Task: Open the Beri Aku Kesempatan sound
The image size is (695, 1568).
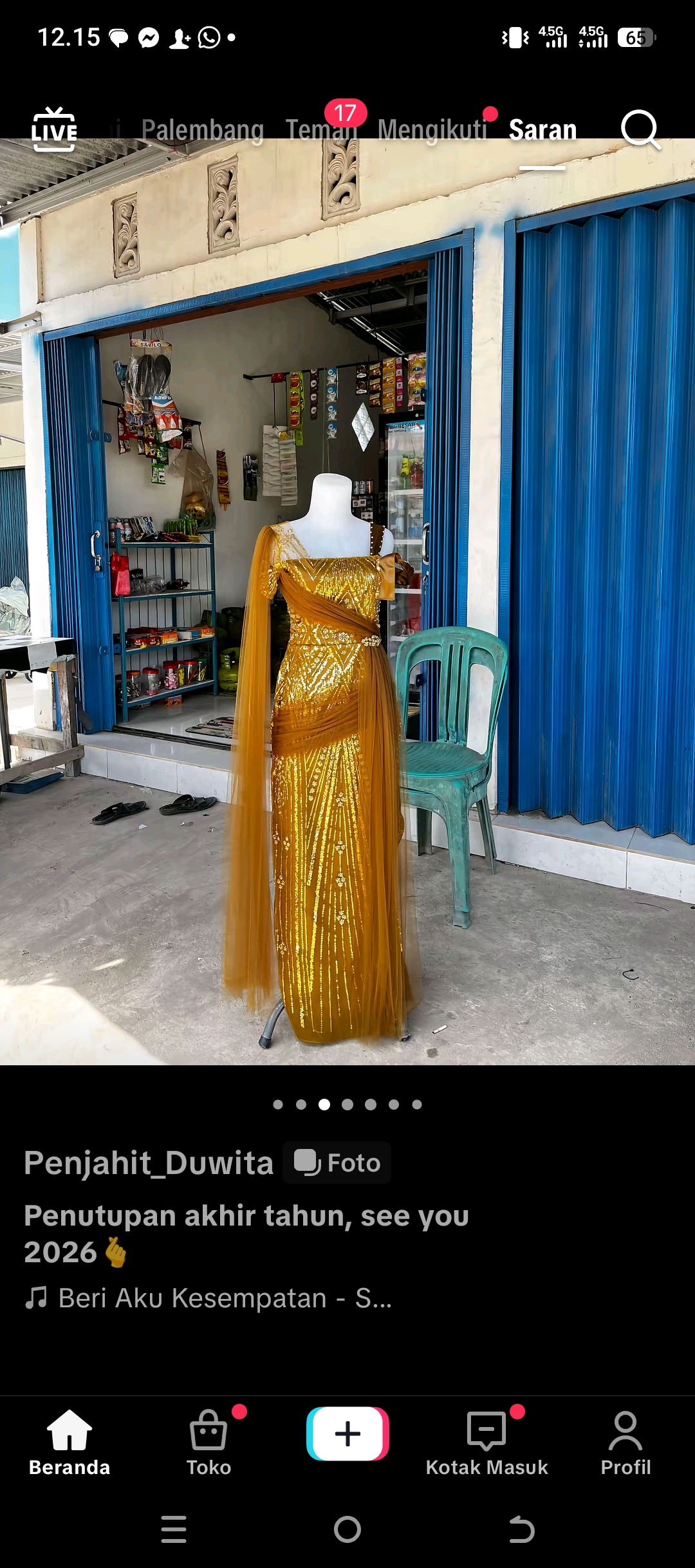Action: coord(208,1298)
